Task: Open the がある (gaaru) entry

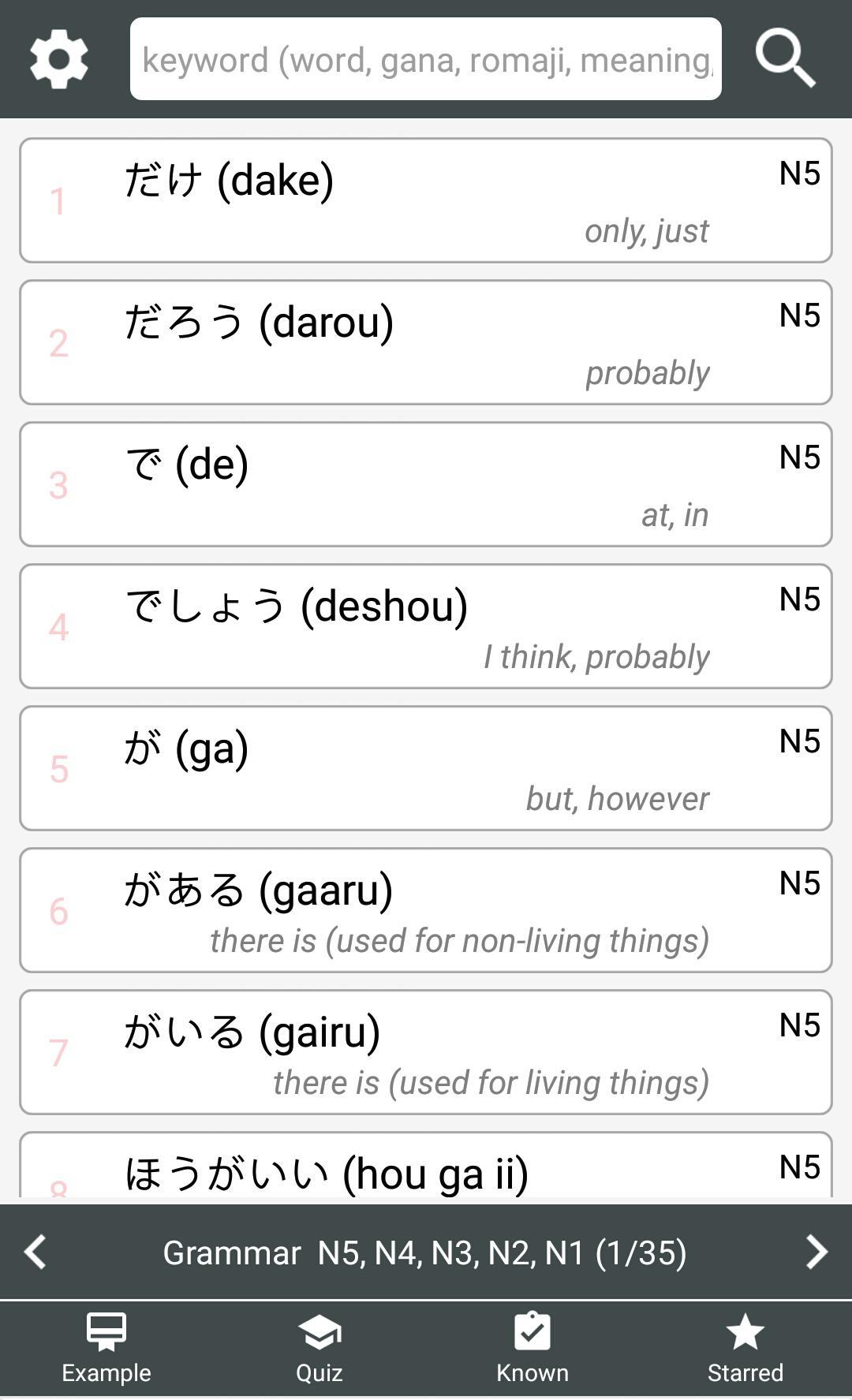Action: point(425,910)
